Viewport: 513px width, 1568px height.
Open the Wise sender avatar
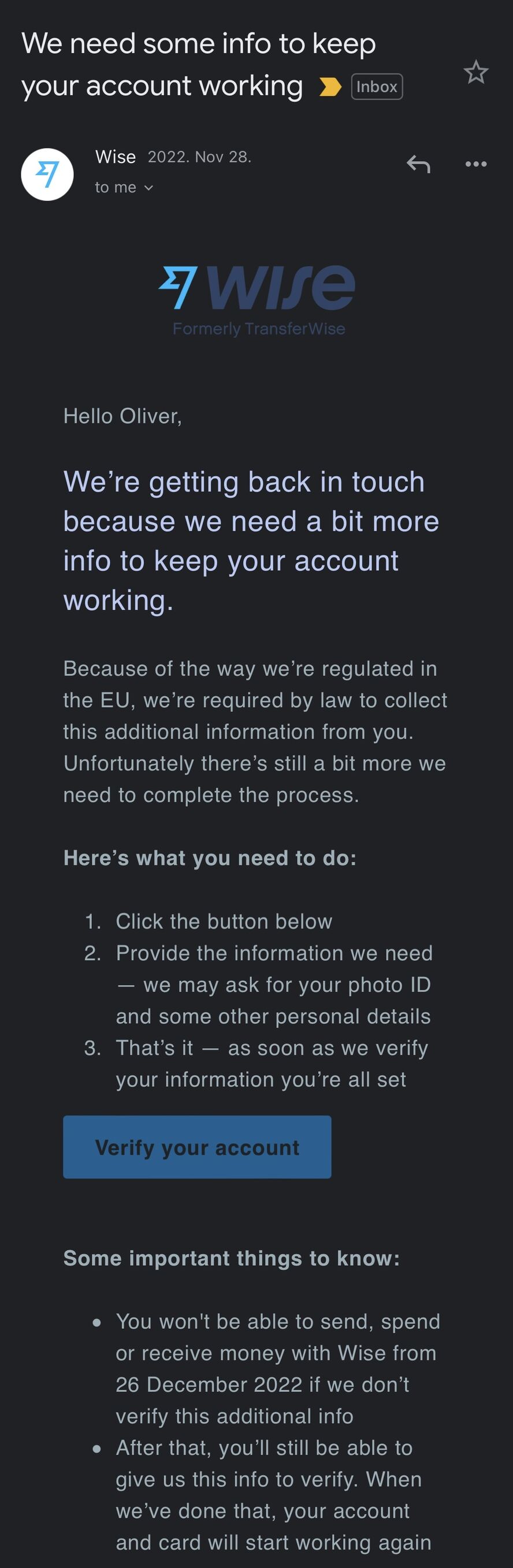(47, 174)
